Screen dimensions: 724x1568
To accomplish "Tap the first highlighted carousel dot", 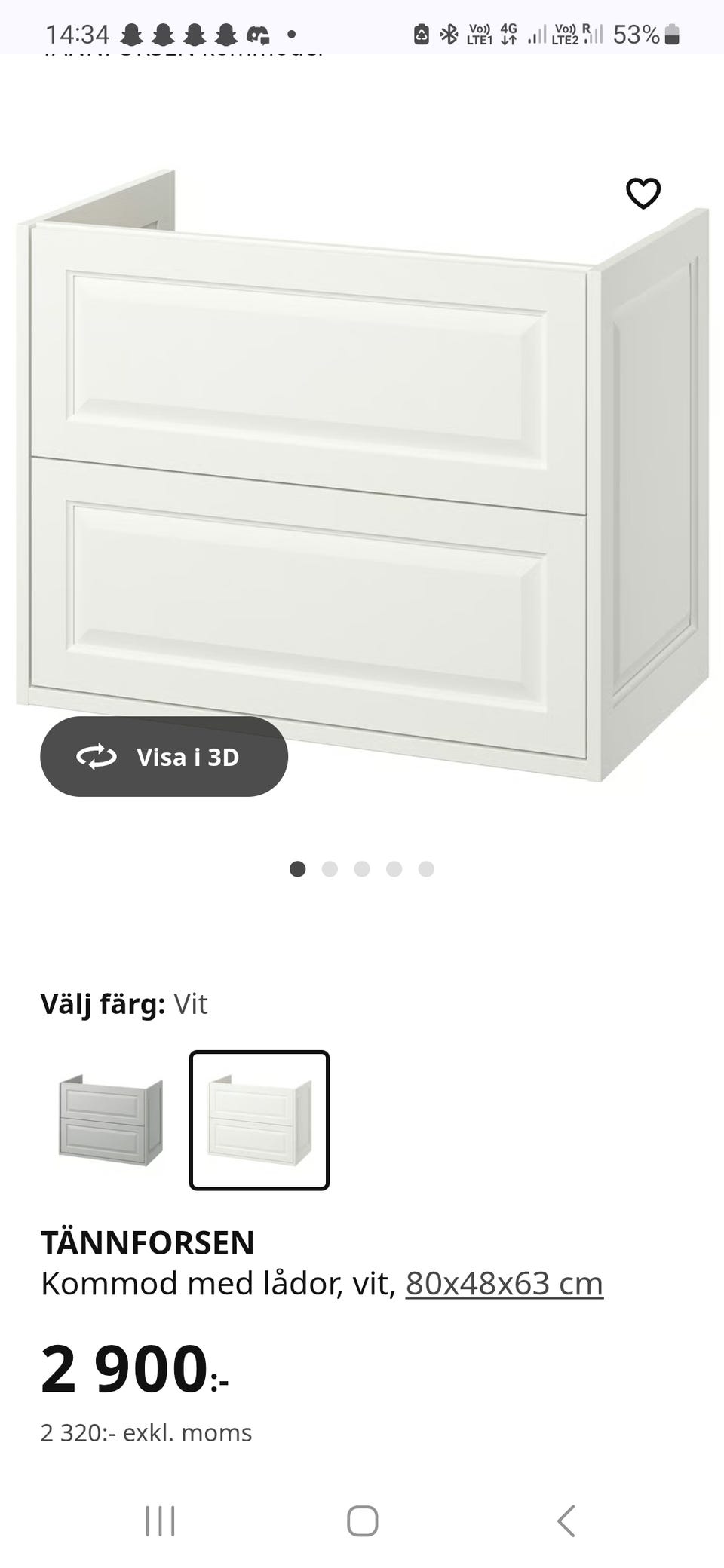I will pos(297,869).
